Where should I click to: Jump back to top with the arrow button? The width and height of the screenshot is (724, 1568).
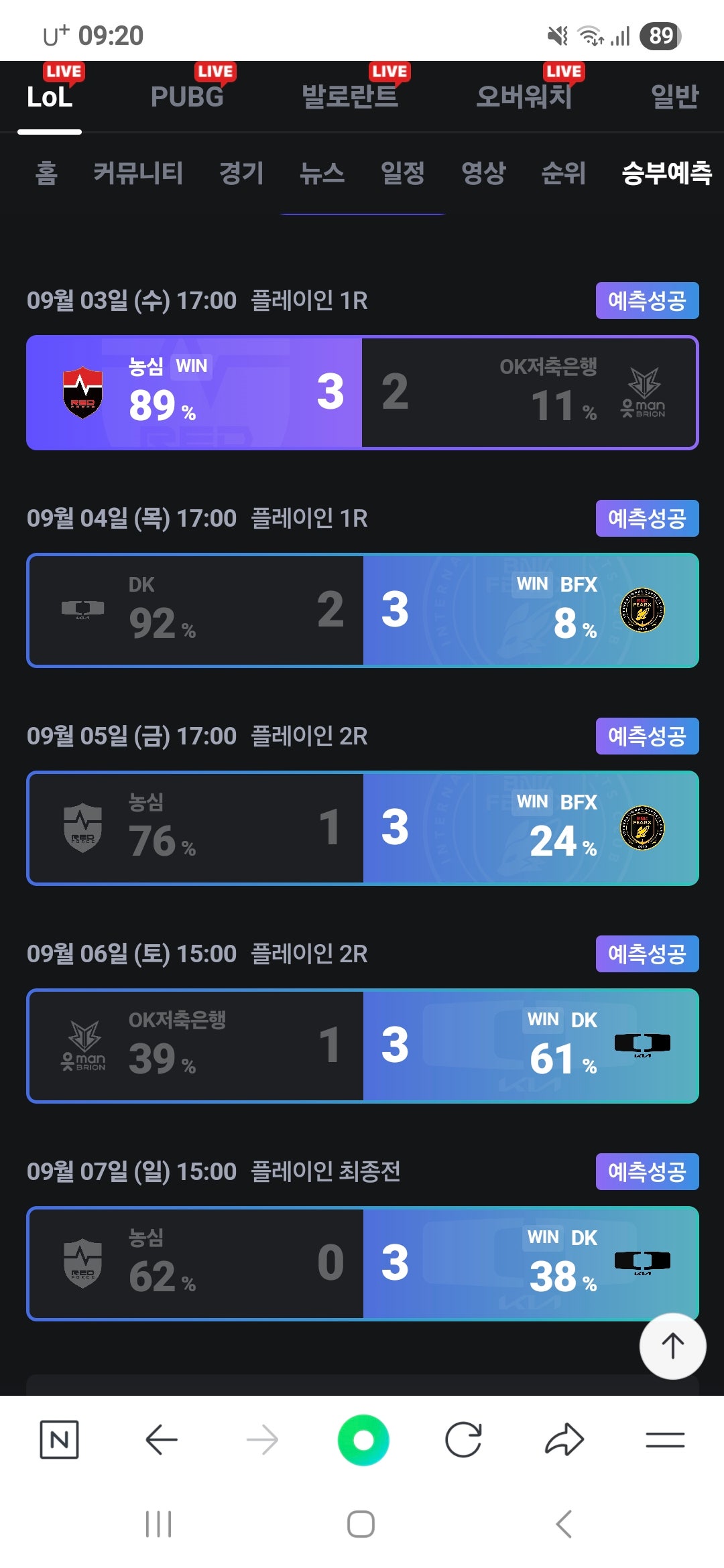click(672, 1346)
